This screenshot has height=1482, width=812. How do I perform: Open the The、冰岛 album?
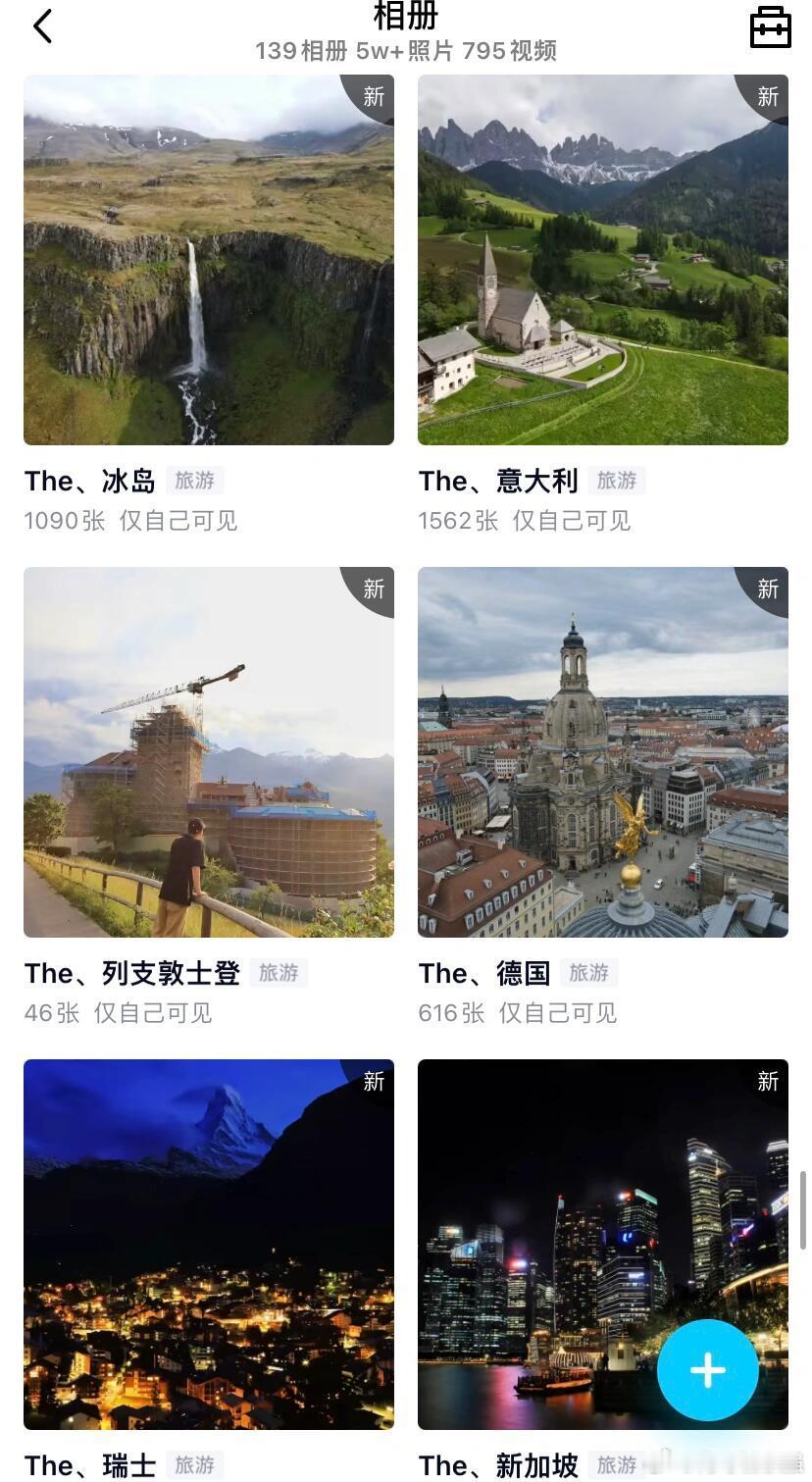pyautogui.click(x=209, y=260)
